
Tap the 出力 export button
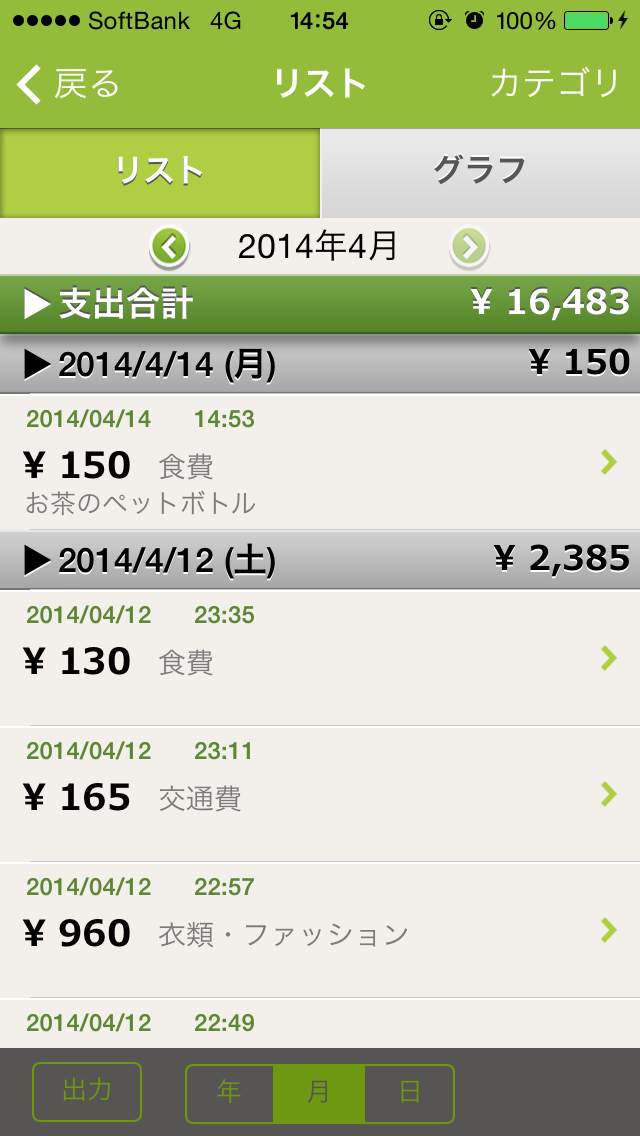pyautogui.click(x=87, y=1092)
